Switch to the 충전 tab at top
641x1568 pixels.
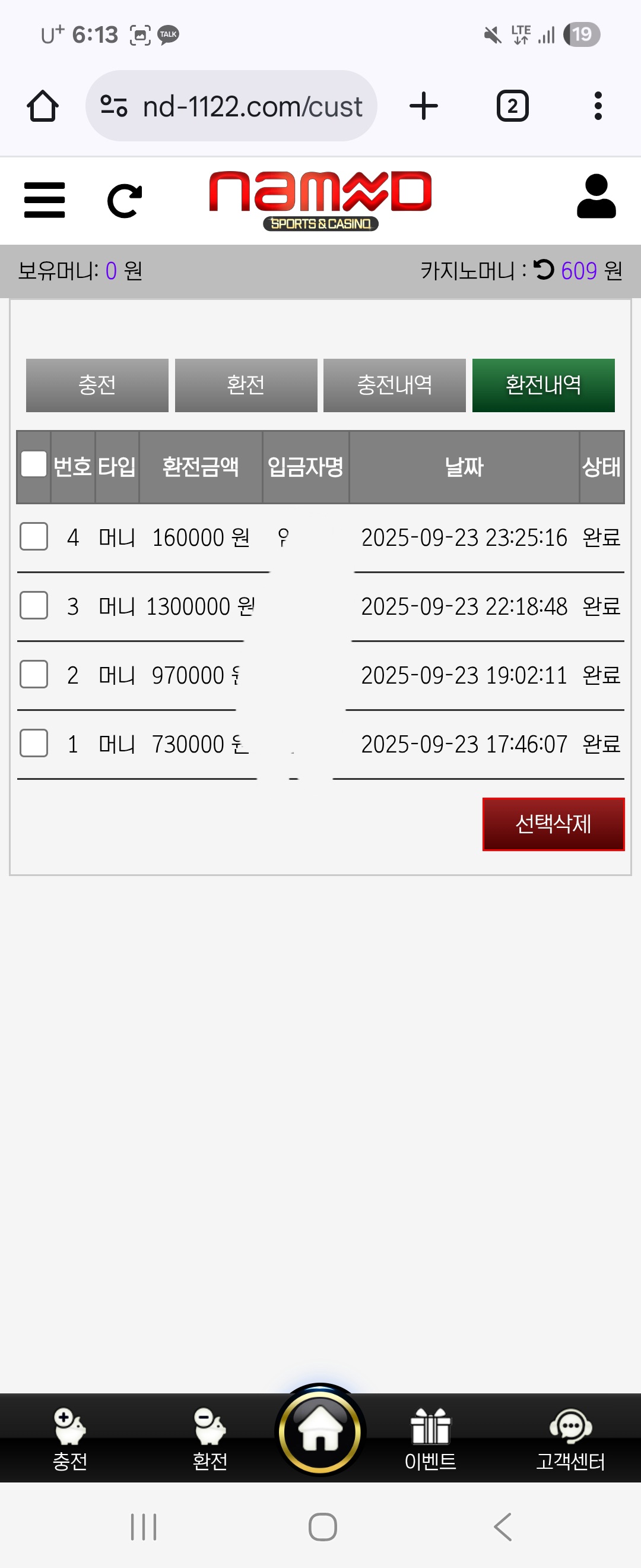click(97, 385)
